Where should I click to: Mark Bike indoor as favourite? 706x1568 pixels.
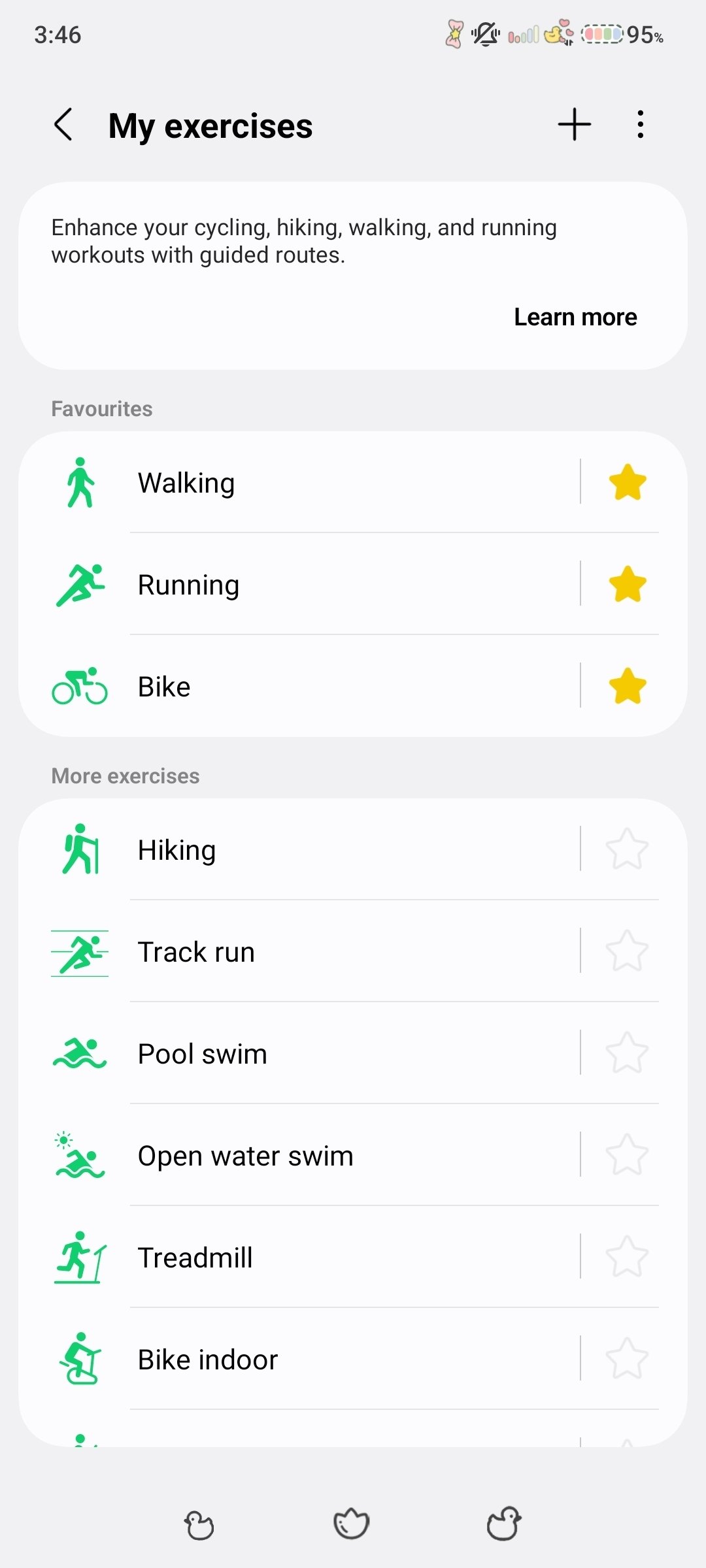point(628,1359)
